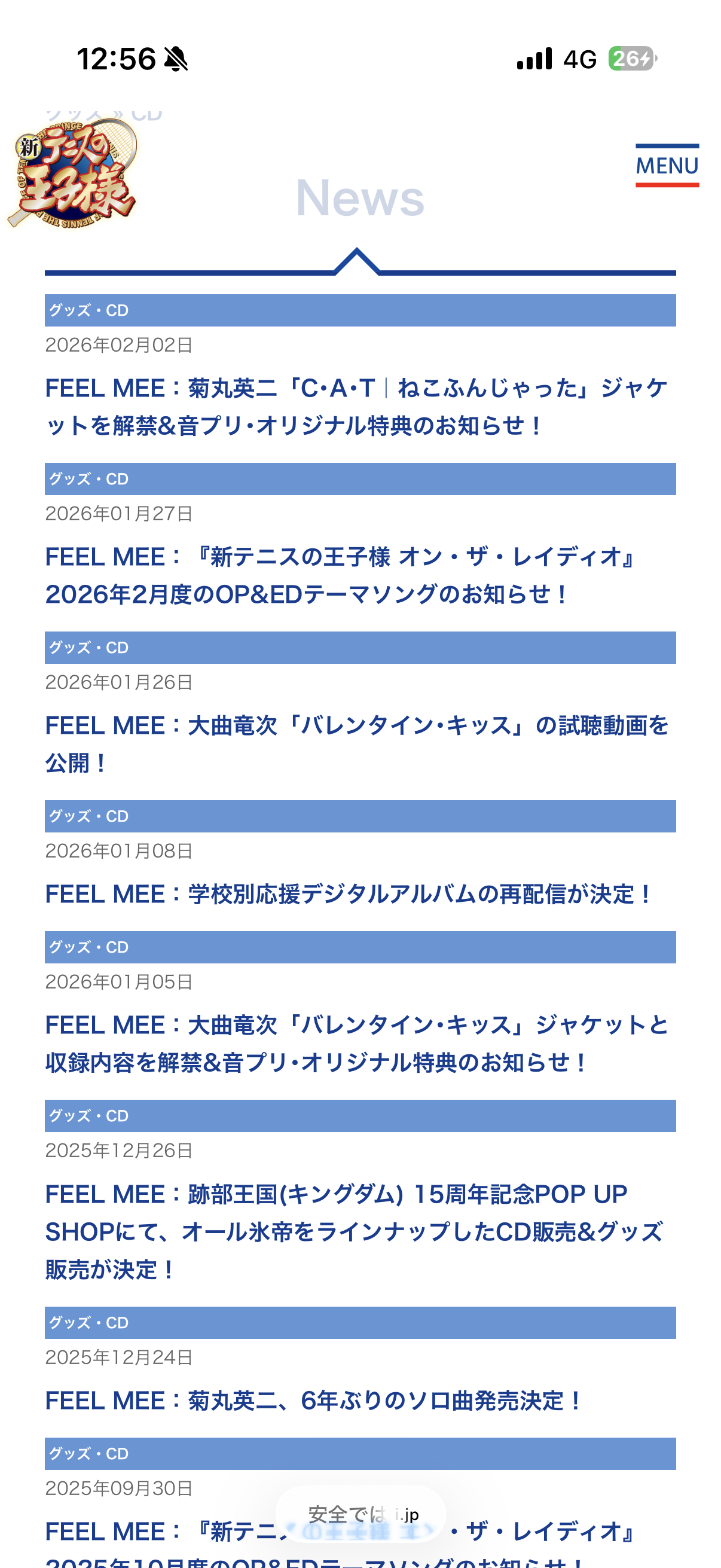Open the 学校別応援デジタルアルバム再配信 article
This screenshot has width=721, height=1568.
click(349, 894)
